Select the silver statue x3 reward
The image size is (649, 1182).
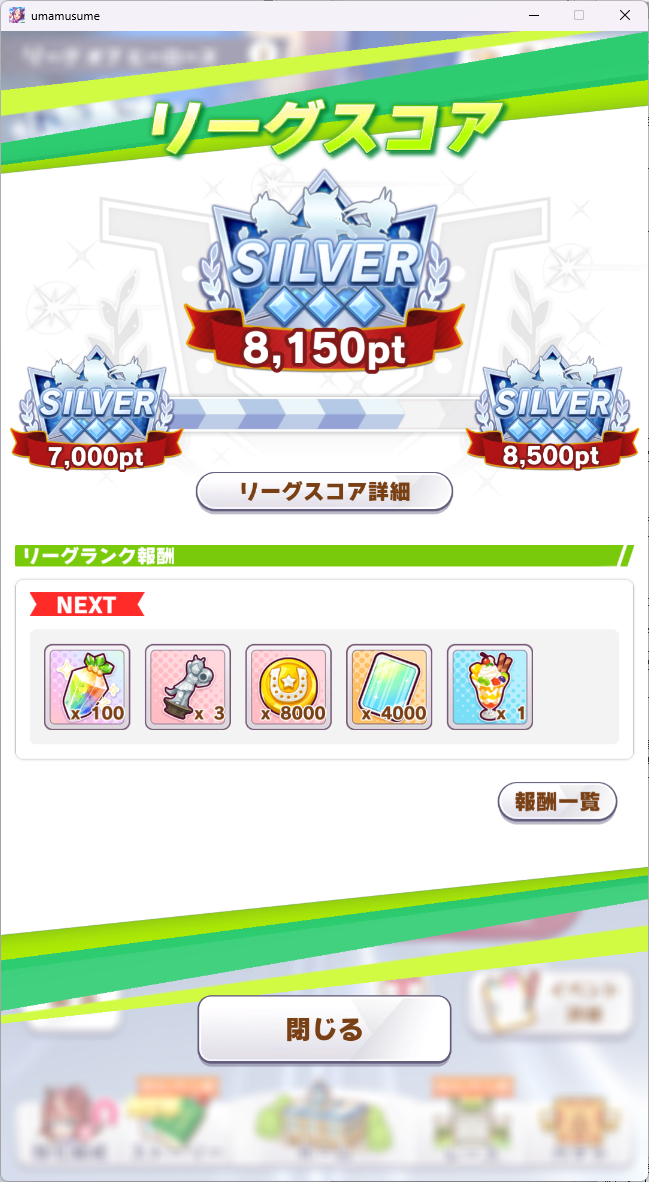point(188,687)
